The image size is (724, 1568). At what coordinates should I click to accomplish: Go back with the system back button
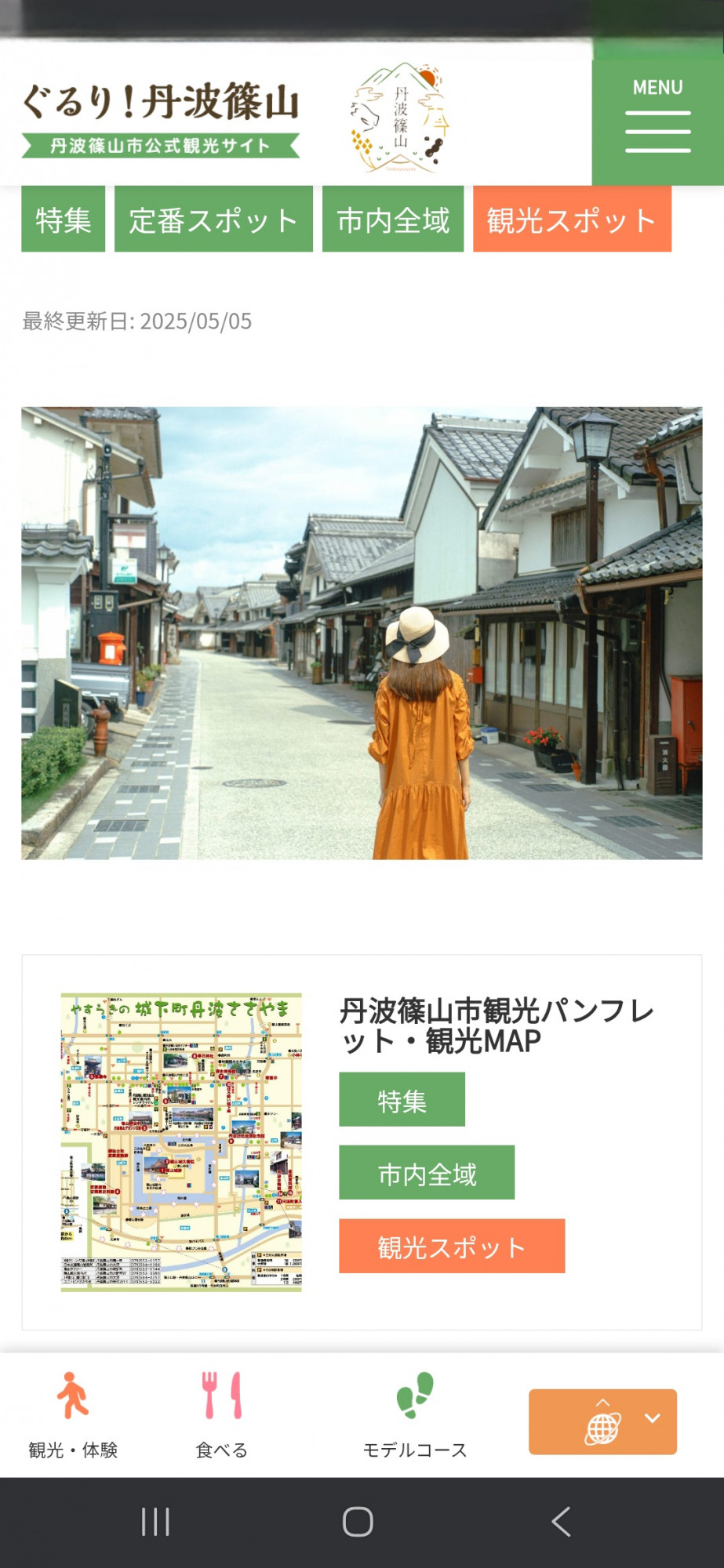(560, 1522)
